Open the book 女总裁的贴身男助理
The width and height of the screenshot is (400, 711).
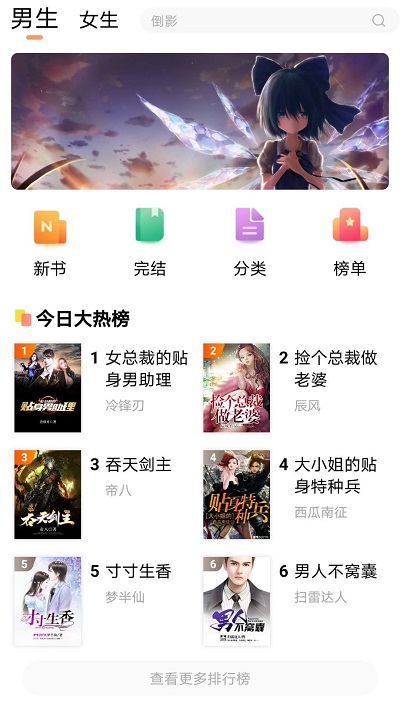tap(102, 388)
